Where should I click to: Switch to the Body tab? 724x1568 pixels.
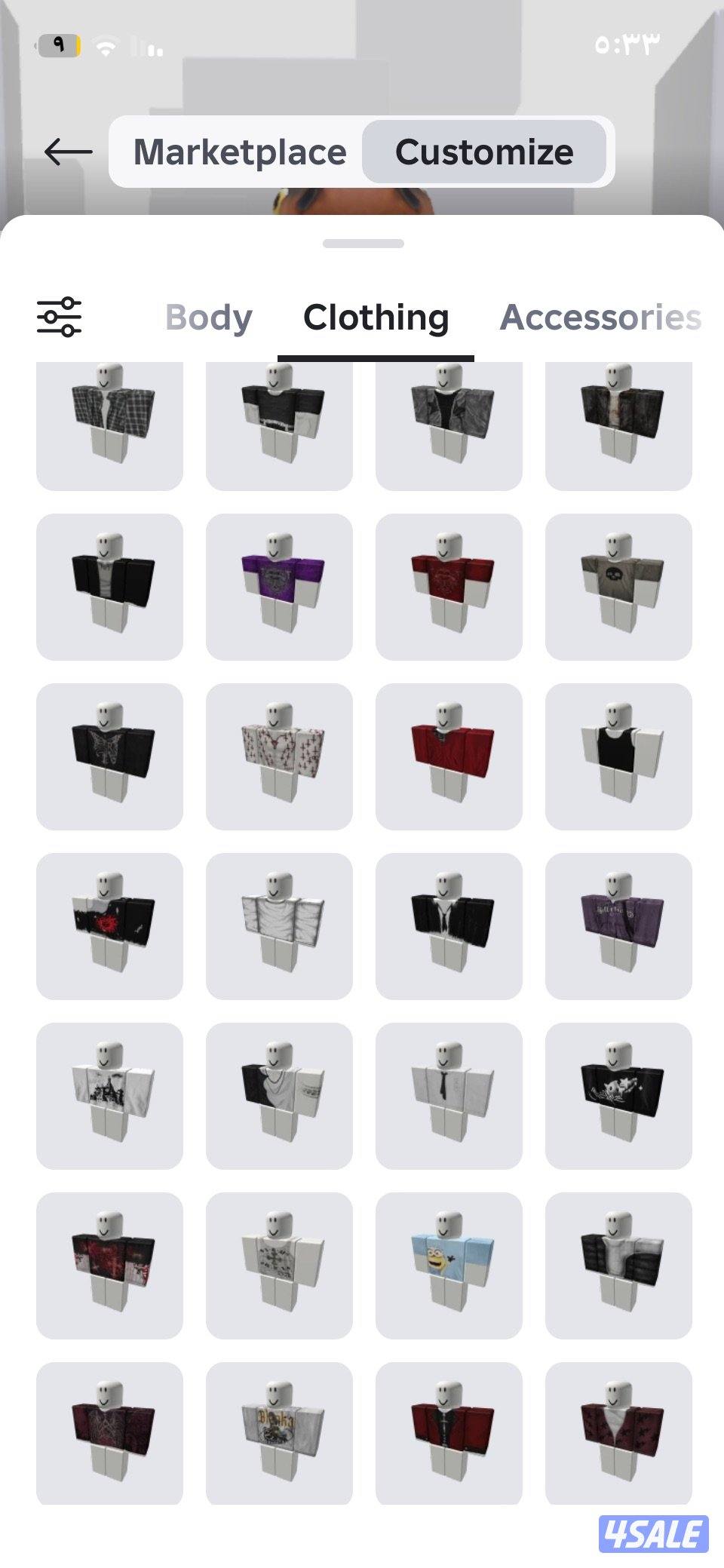(x=208, y=318)
